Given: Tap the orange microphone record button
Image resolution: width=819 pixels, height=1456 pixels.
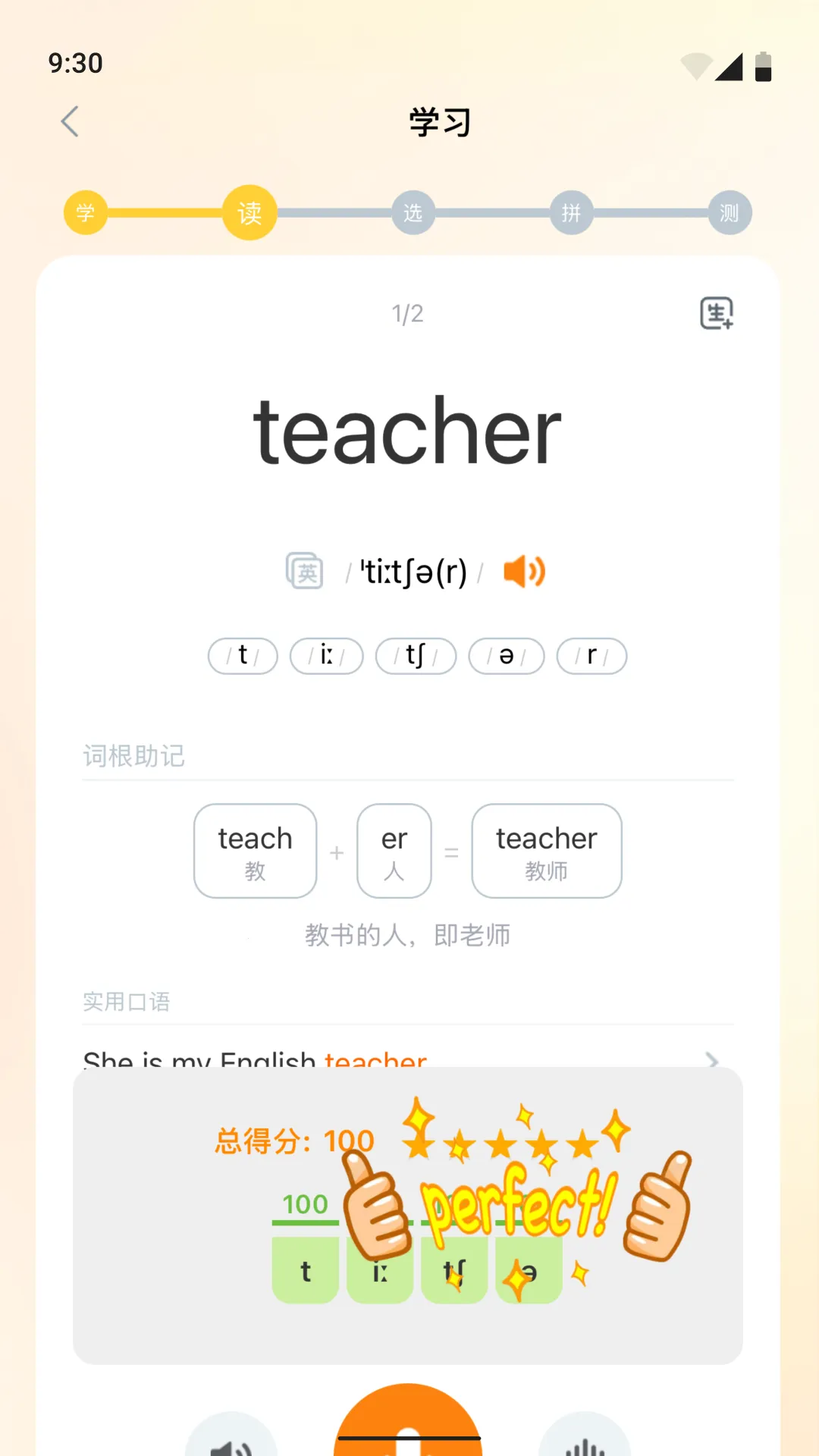Looking at the screenshot, I should point(408,1426).
